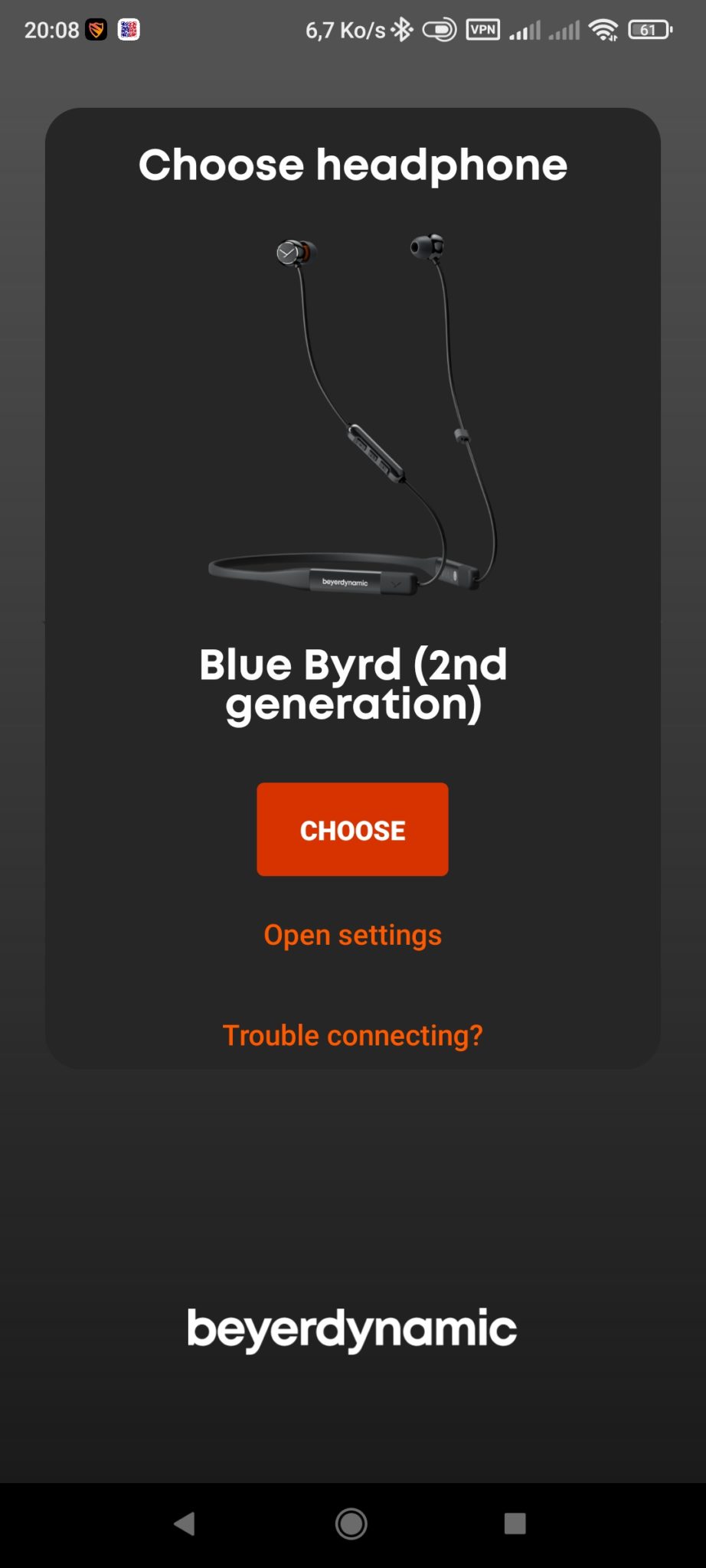Open the recent apps overview
This screenshot has height=1568, width=706.
515,1524
